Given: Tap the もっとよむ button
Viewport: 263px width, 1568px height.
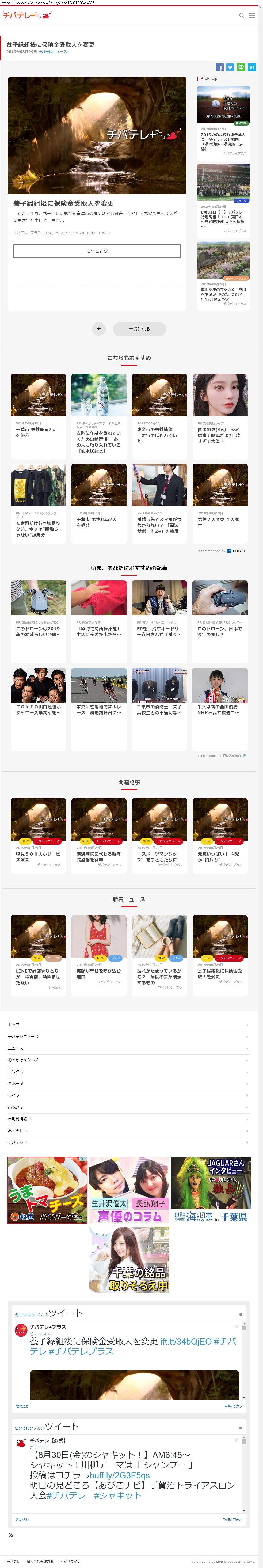Looking at the screenshot, I should click(x=97, y=251).
